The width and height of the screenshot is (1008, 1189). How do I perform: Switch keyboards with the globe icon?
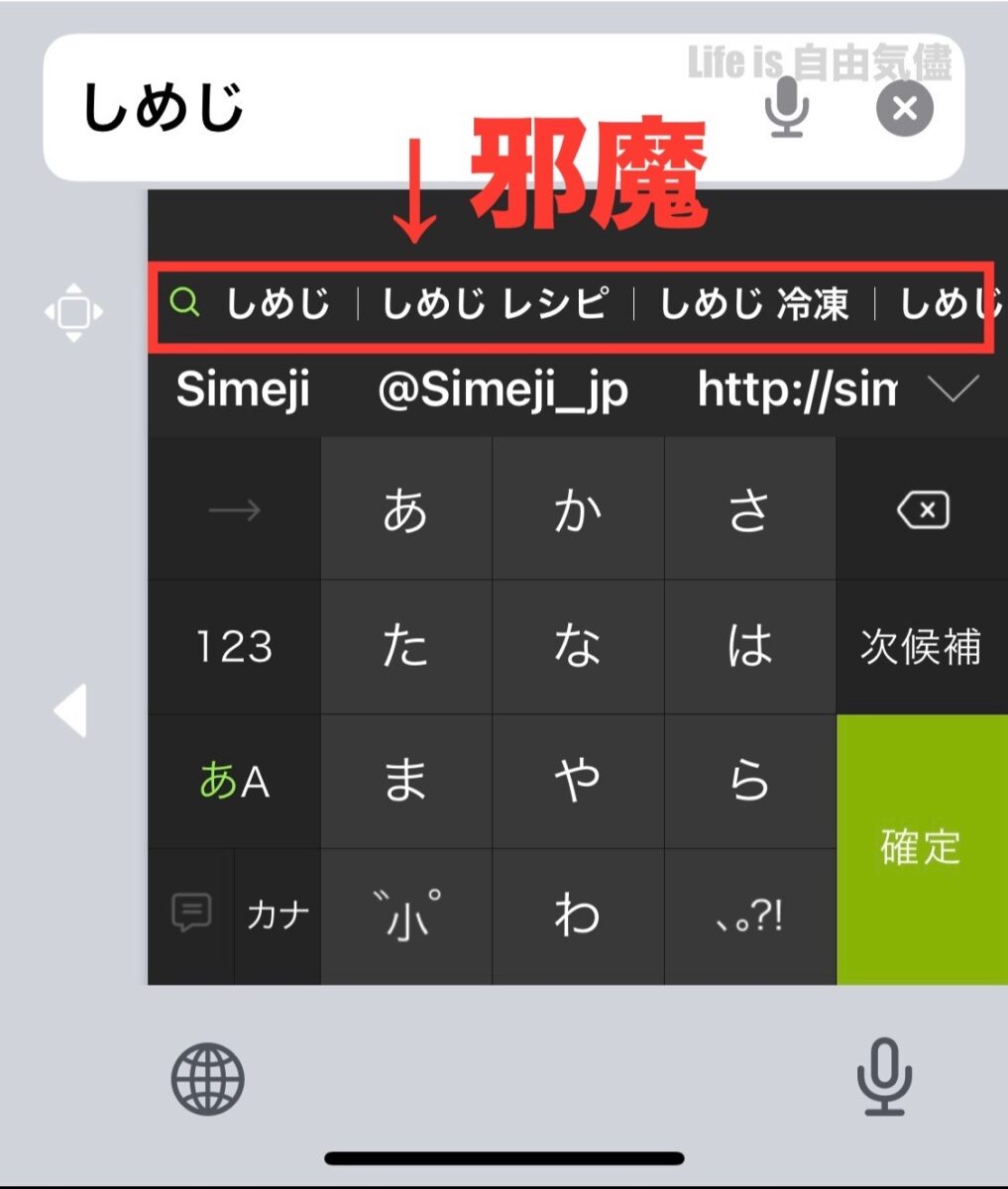click(x=207, y=1079)
